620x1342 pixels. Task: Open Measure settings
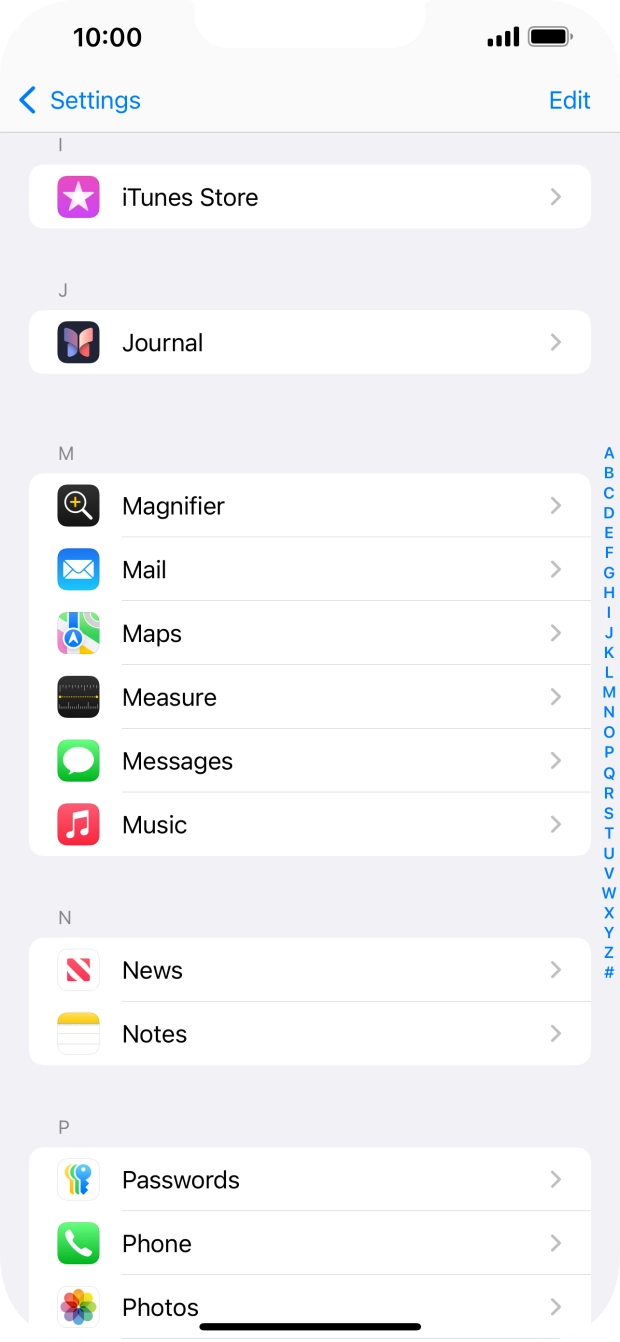pyautogui.click(x=310, y=697)
